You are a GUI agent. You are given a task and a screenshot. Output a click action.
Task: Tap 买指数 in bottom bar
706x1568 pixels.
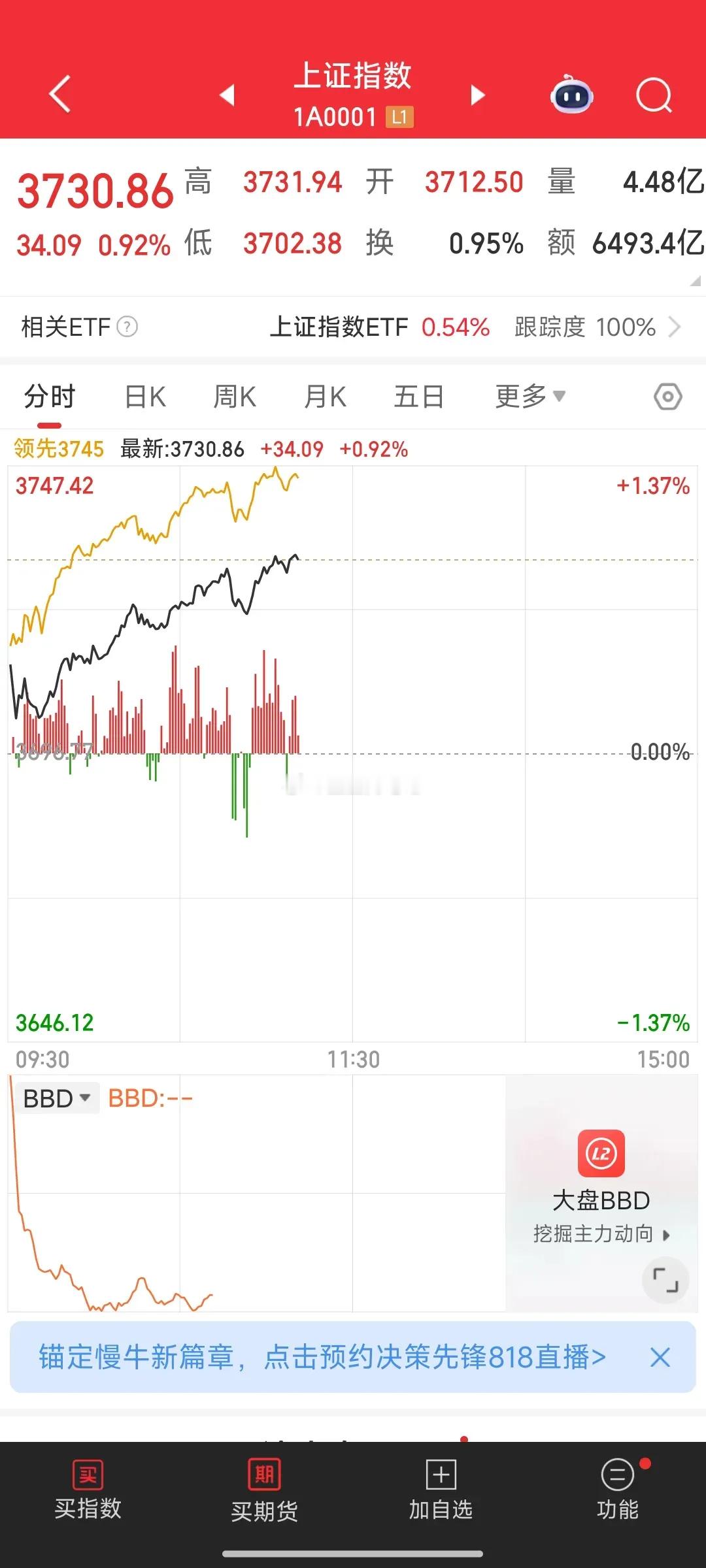88,1491
